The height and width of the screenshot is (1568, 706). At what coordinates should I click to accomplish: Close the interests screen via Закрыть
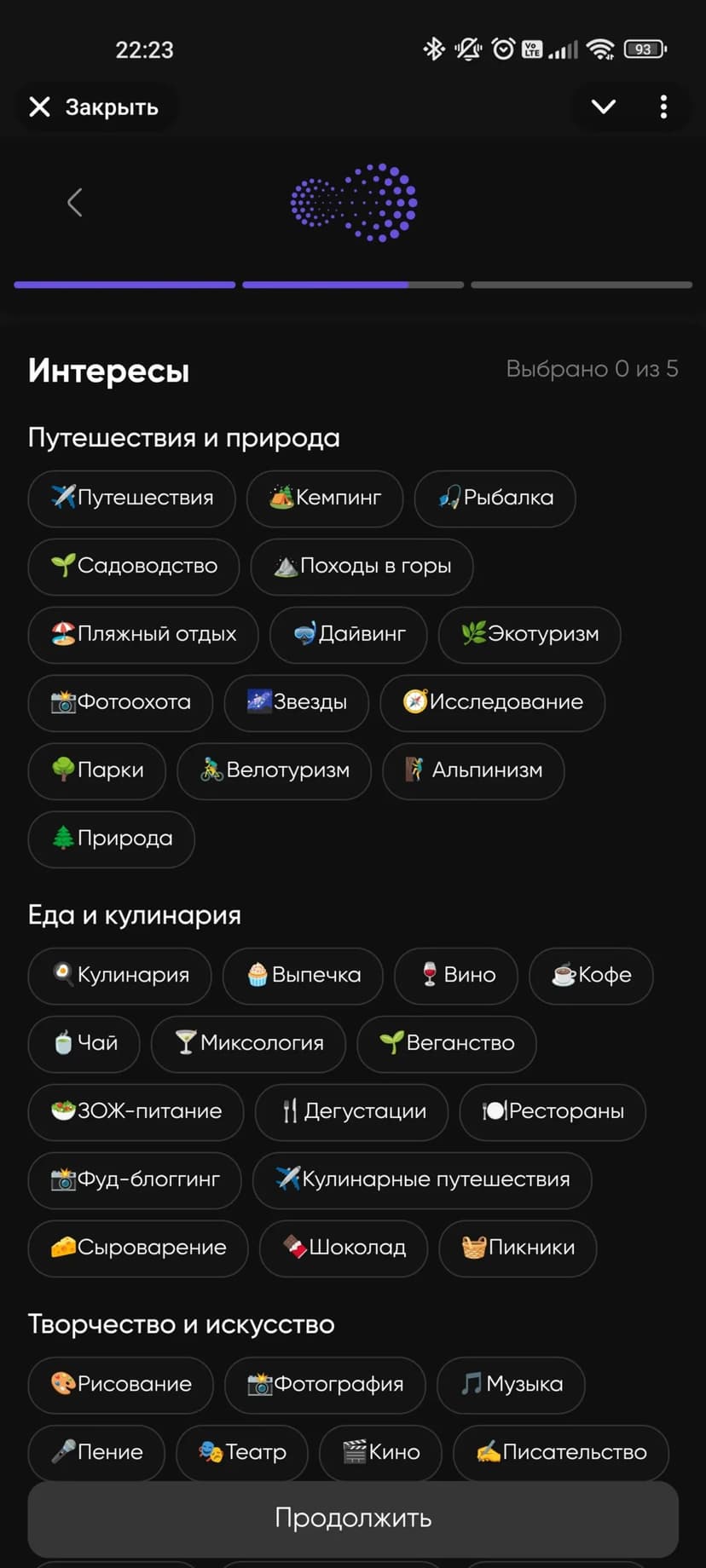coord(94,107)
